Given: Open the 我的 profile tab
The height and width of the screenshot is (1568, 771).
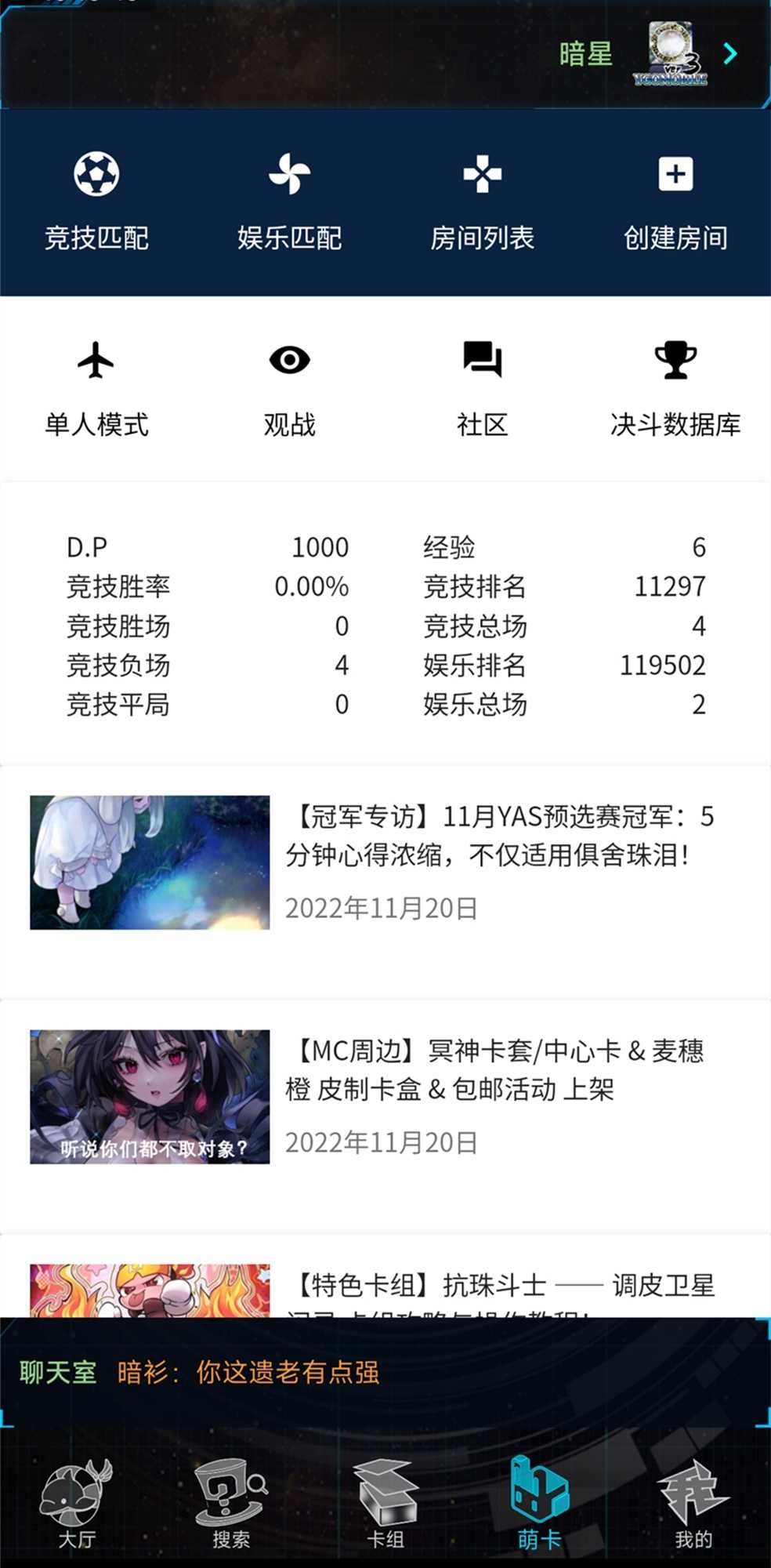Looking at the screenshot, I should (x=693, y=1504).
